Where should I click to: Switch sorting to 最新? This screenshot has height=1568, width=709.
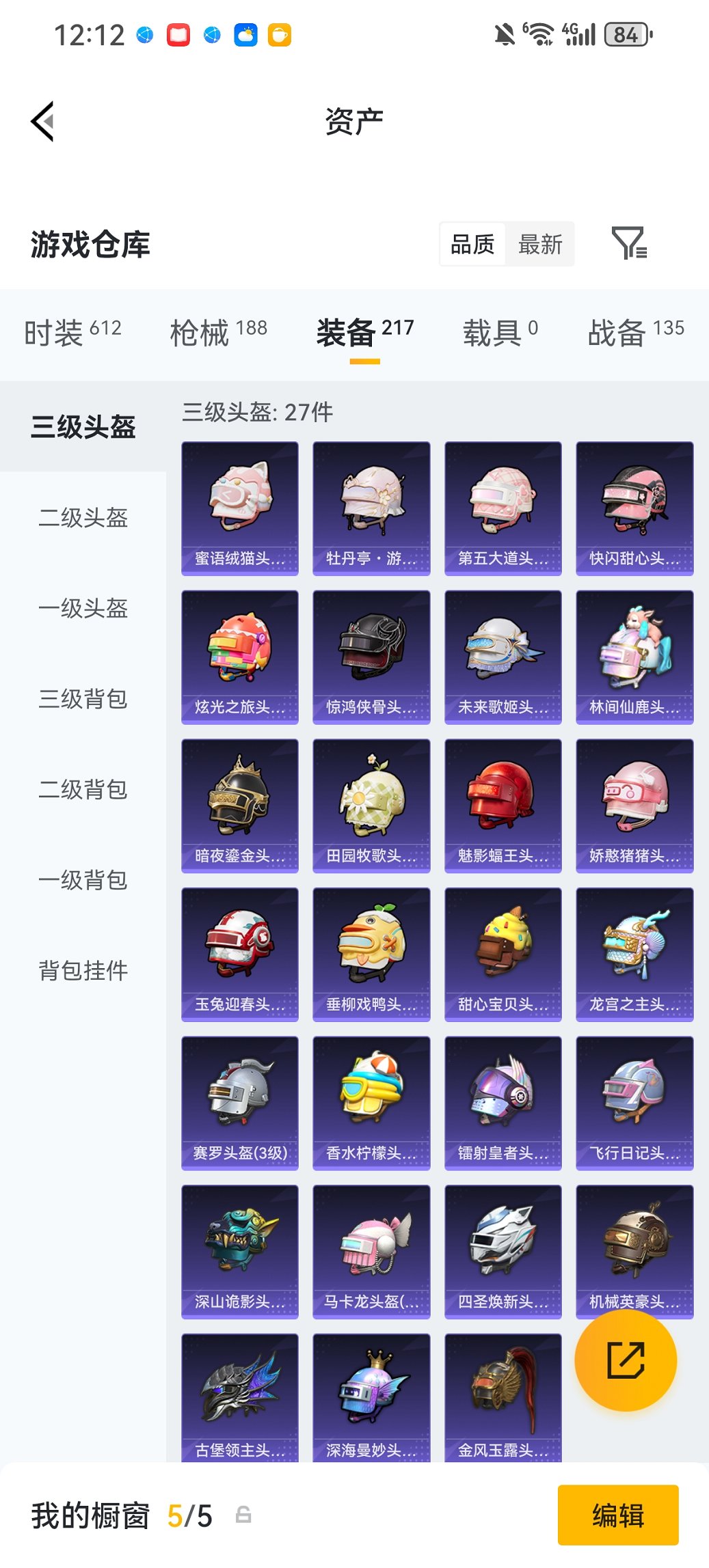click(540, 244)
